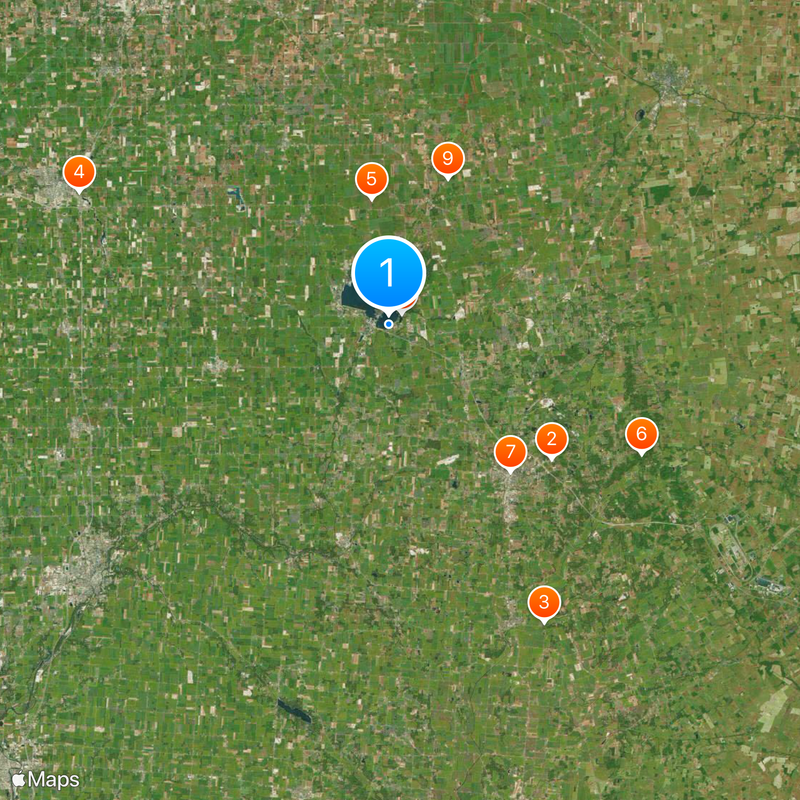Choose map marker number 6
800x800 pixels.
(x=642, y=434)
